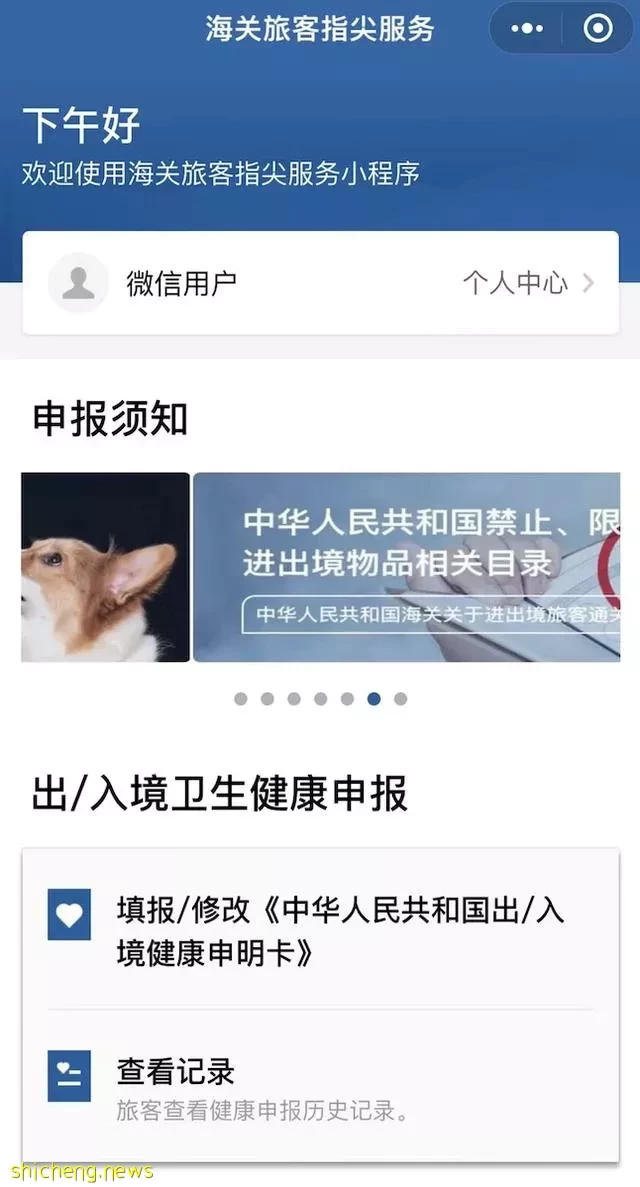Open 查看记录 health declaration history
640x1187 pixels.
click(x=320, y=1088)
